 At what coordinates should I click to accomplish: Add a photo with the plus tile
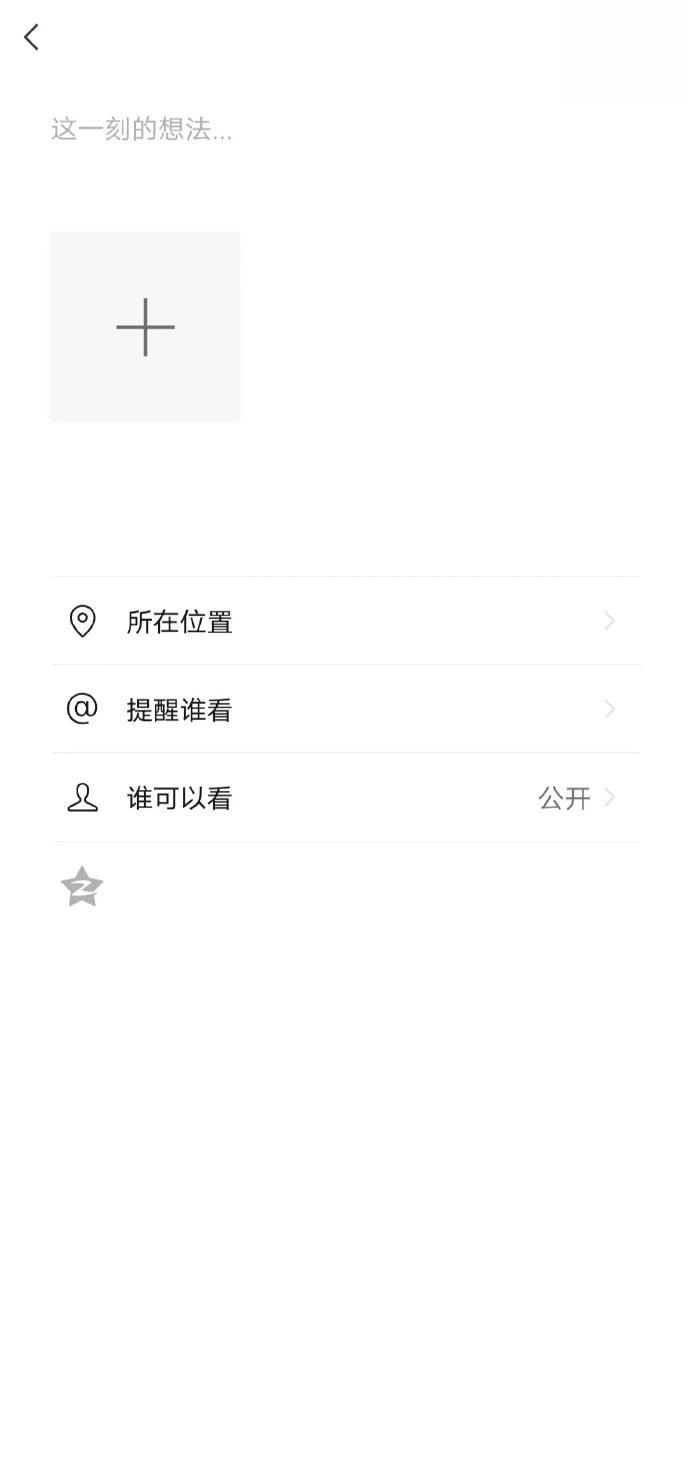pyautogui.click(x=145, y=327)
